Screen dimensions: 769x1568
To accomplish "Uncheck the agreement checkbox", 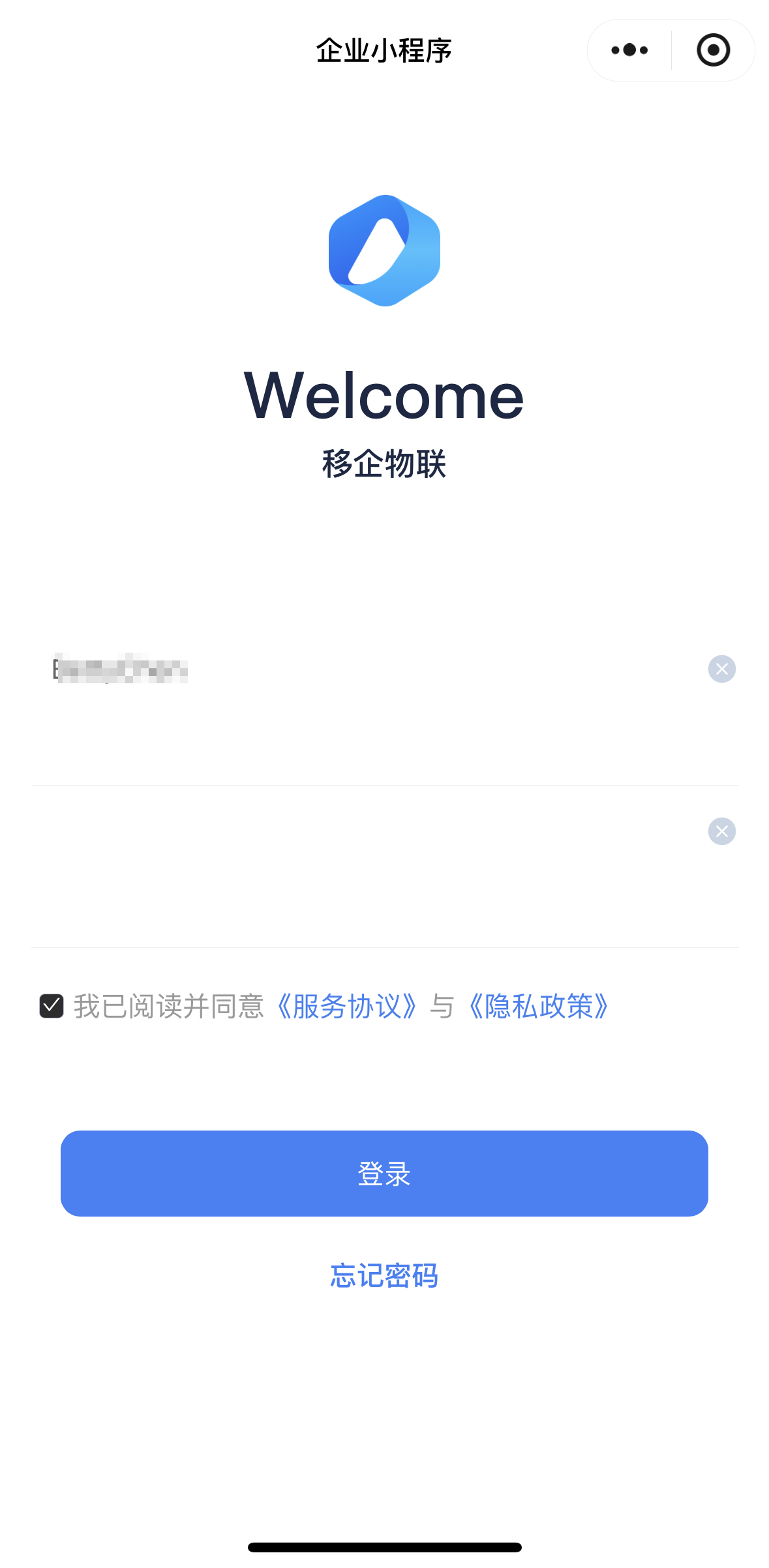I will (x=52, y=1006).
